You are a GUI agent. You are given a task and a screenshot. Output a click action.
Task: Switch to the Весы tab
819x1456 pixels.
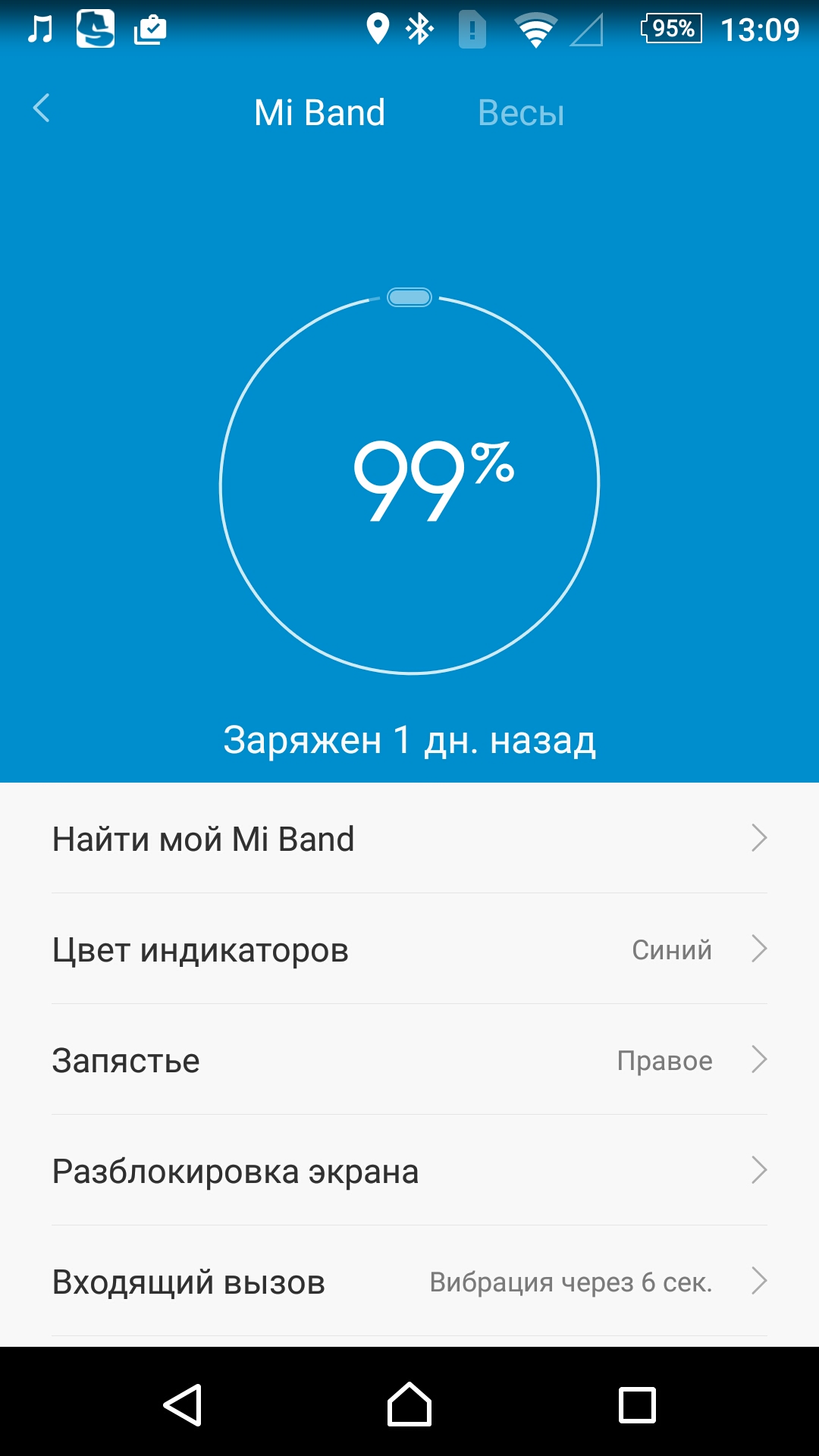pyautogui.click(x=520, y=113)
